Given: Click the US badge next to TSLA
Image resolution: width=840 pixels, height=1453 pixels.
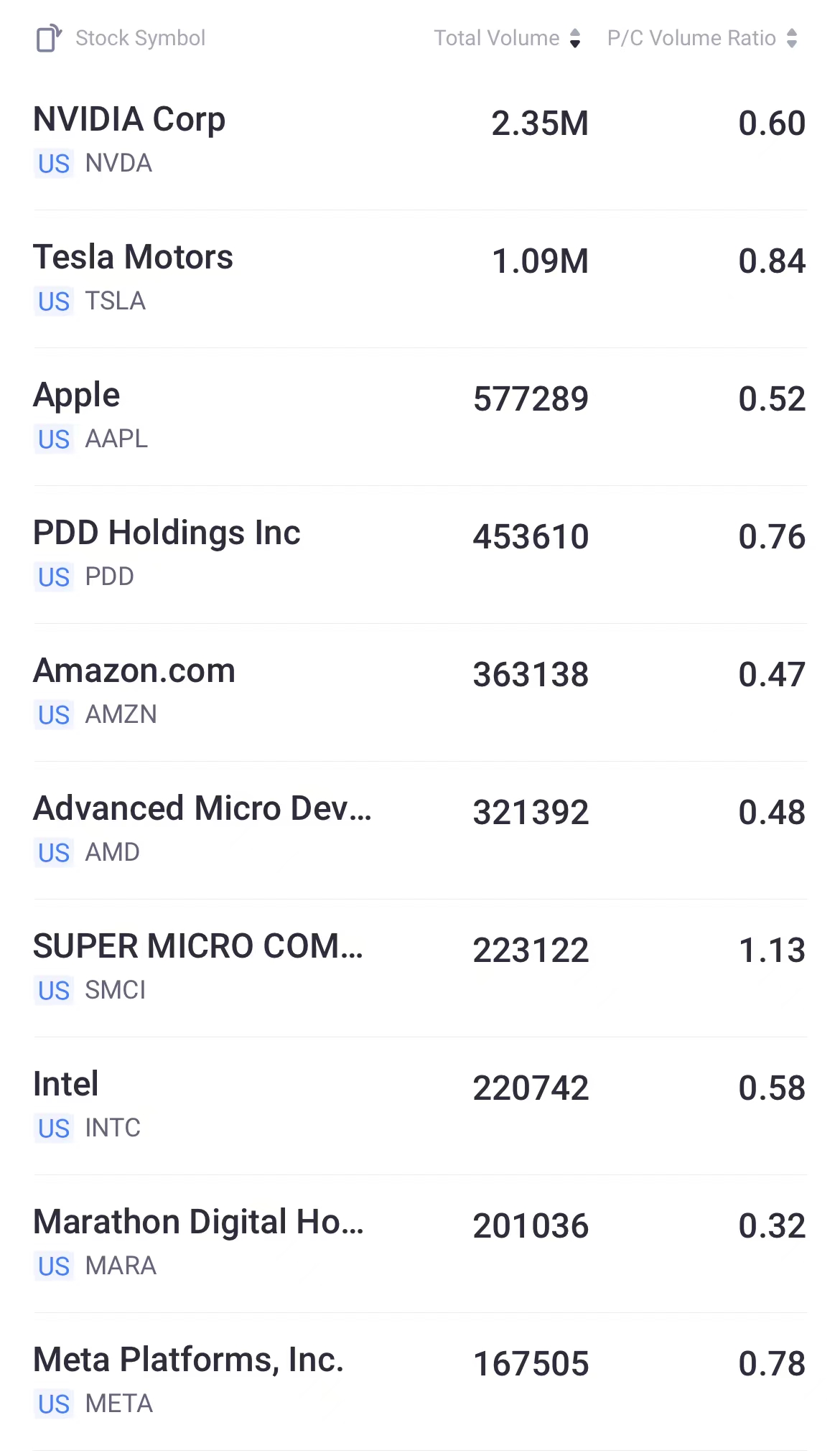Looking at the screenshot, I should (53, 302).
